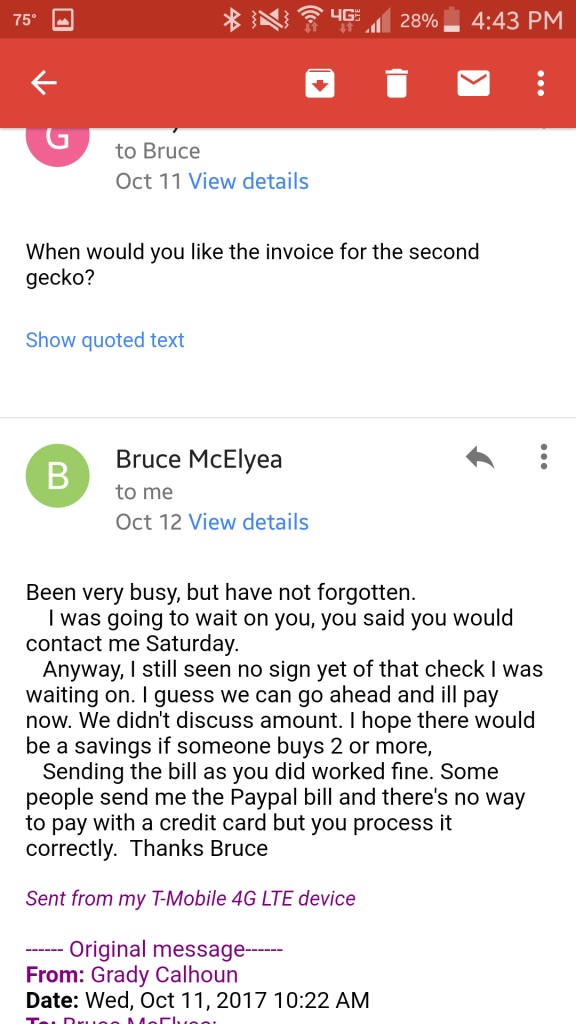Expand Show quoted text
Screen dimensions: 576x1024
pos(105,340)
